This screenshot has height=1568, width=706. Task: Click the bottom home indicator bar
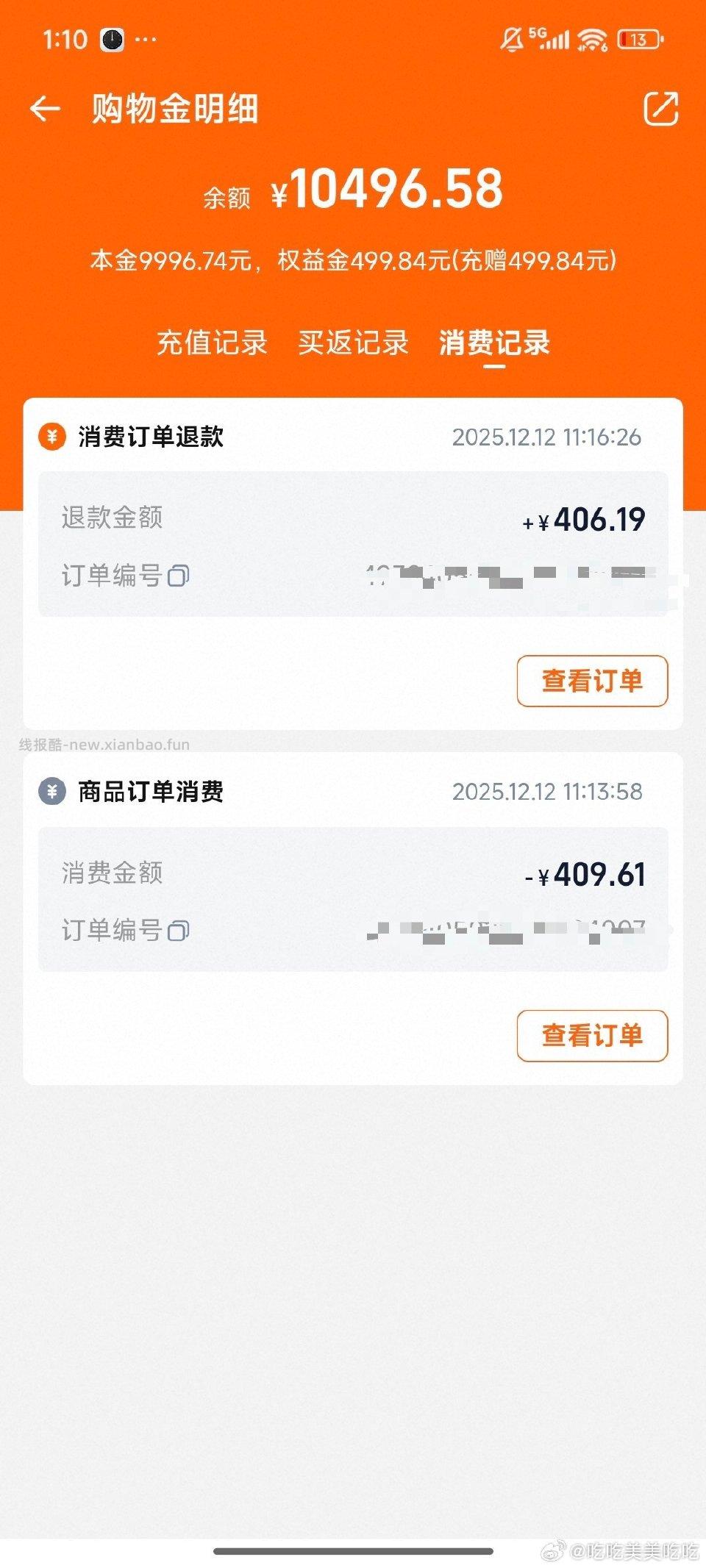point(353,1553)
